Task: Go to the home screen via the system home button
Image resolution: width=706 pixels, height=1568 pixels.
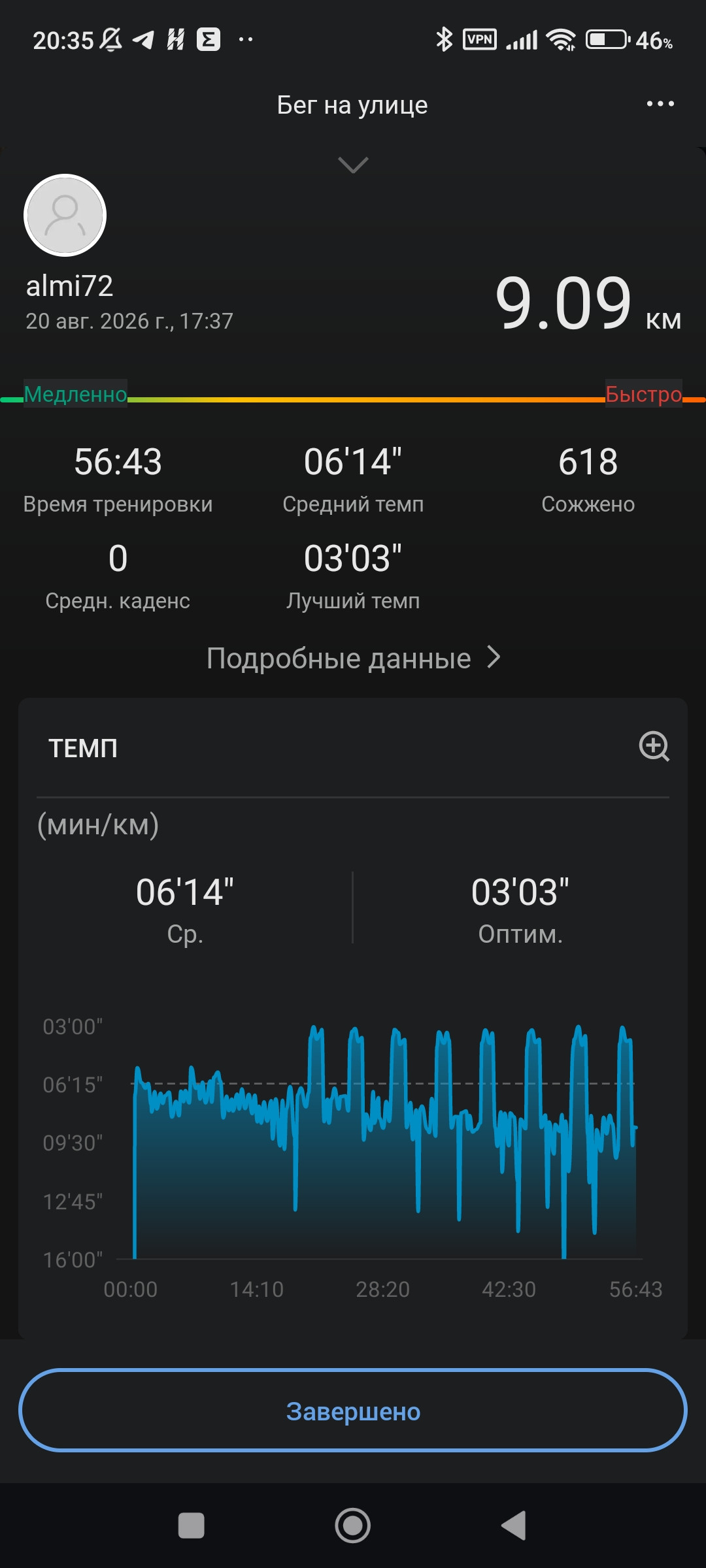Action: coord(353,1526)
